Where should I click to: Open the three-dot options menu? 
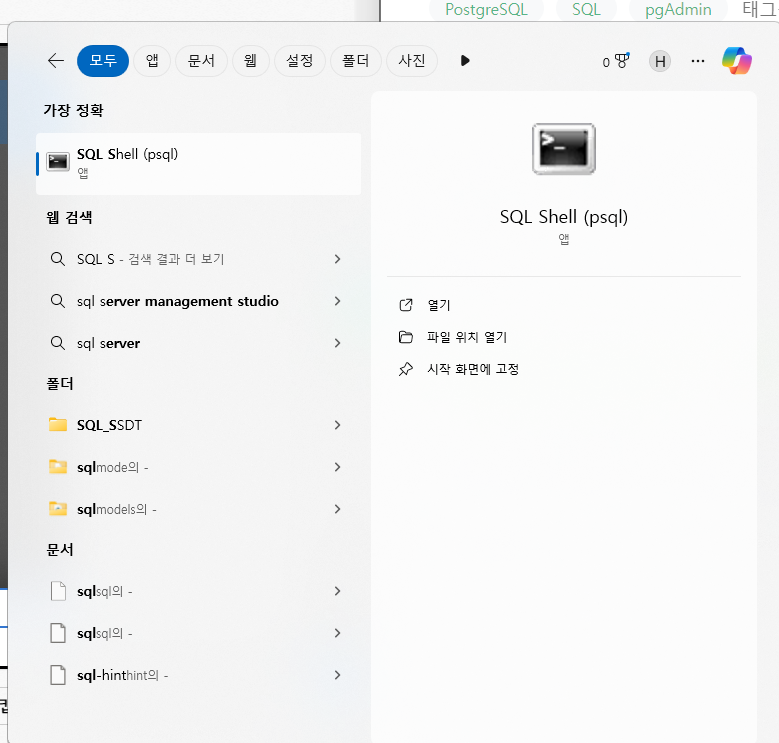pyautogui.click(x=698, y=61)
